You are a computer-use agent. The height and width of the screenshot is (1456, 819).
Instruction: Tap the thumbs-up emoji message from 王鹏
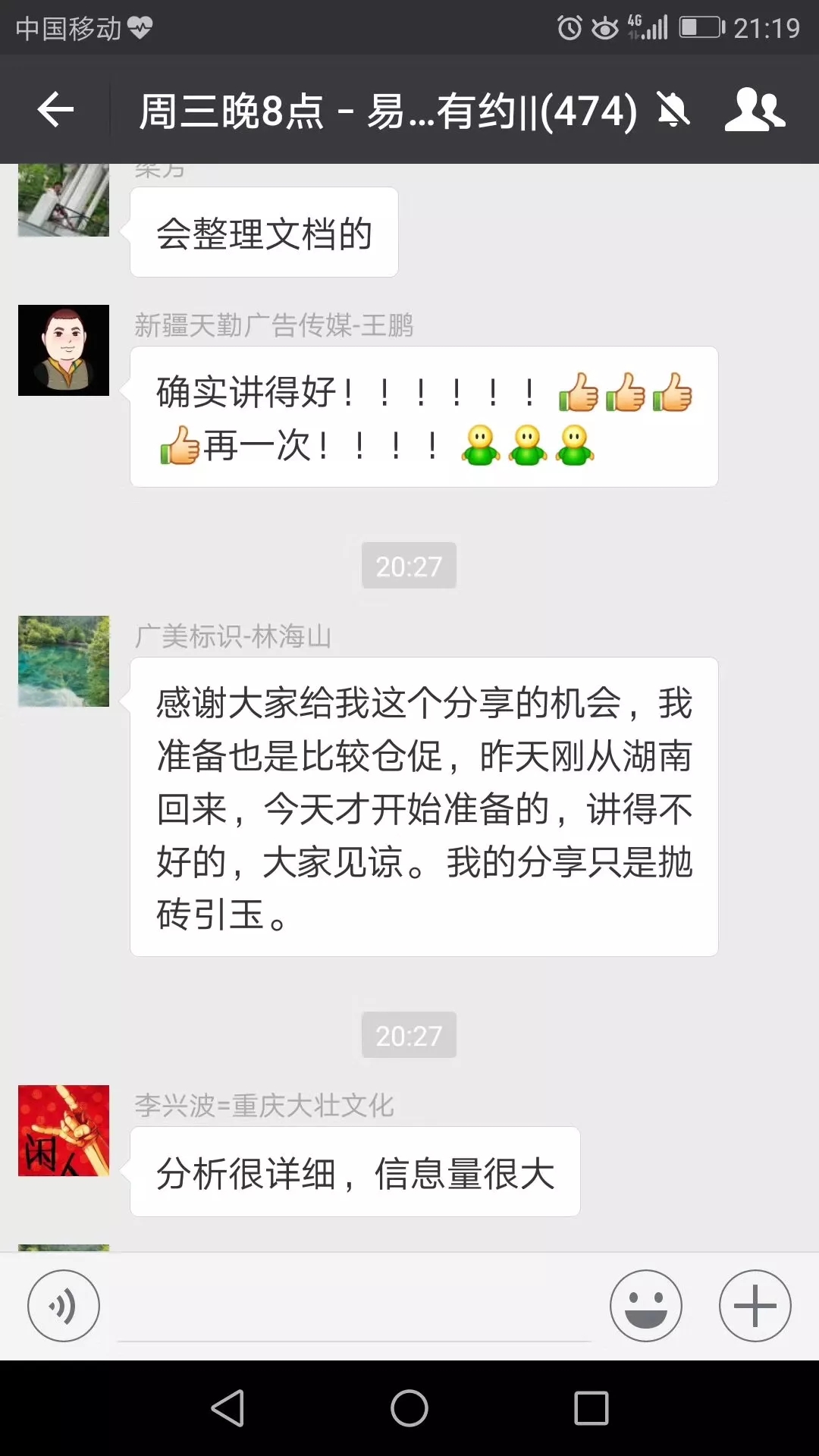[423, 416]
